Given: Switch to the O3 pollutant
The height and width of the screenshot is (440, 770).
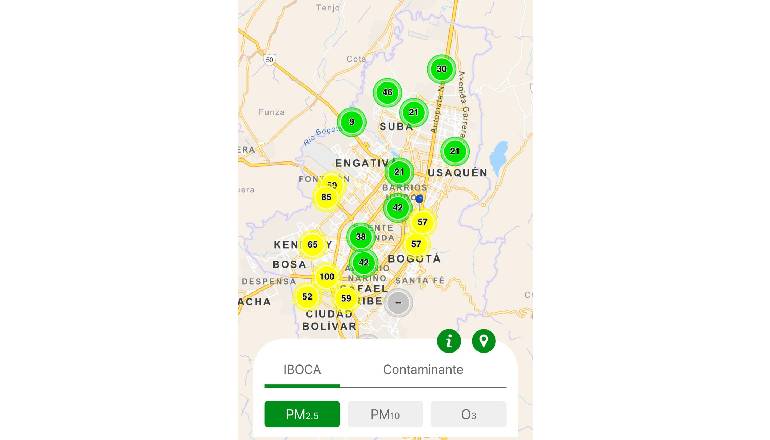Looking at the screenshot, I should (x=468, y=414).
